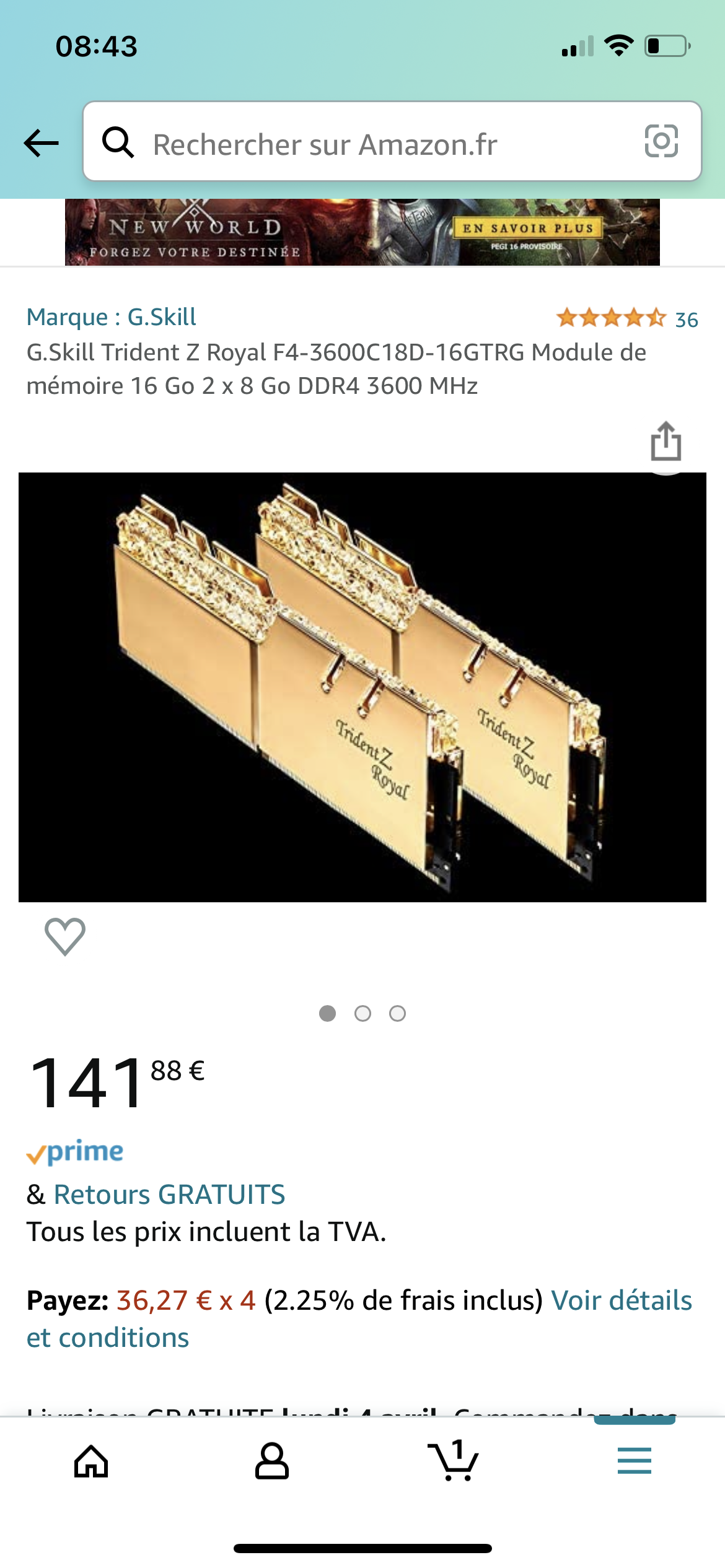Open the Marque : G.Skill brand link
Screen dimensions: 725x1568
tap(112, 317)
